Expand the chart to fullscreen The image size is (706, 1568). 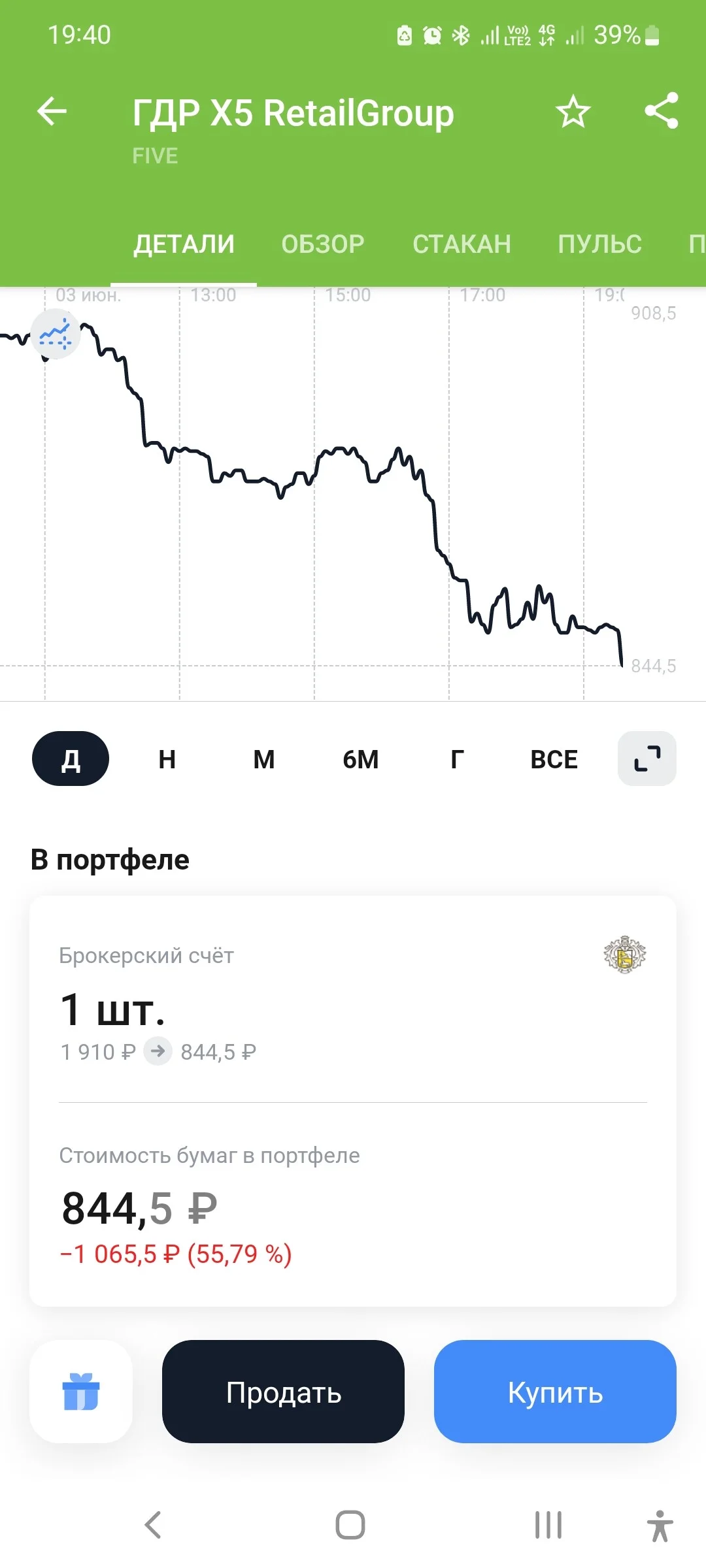click(x=647, y=759)
